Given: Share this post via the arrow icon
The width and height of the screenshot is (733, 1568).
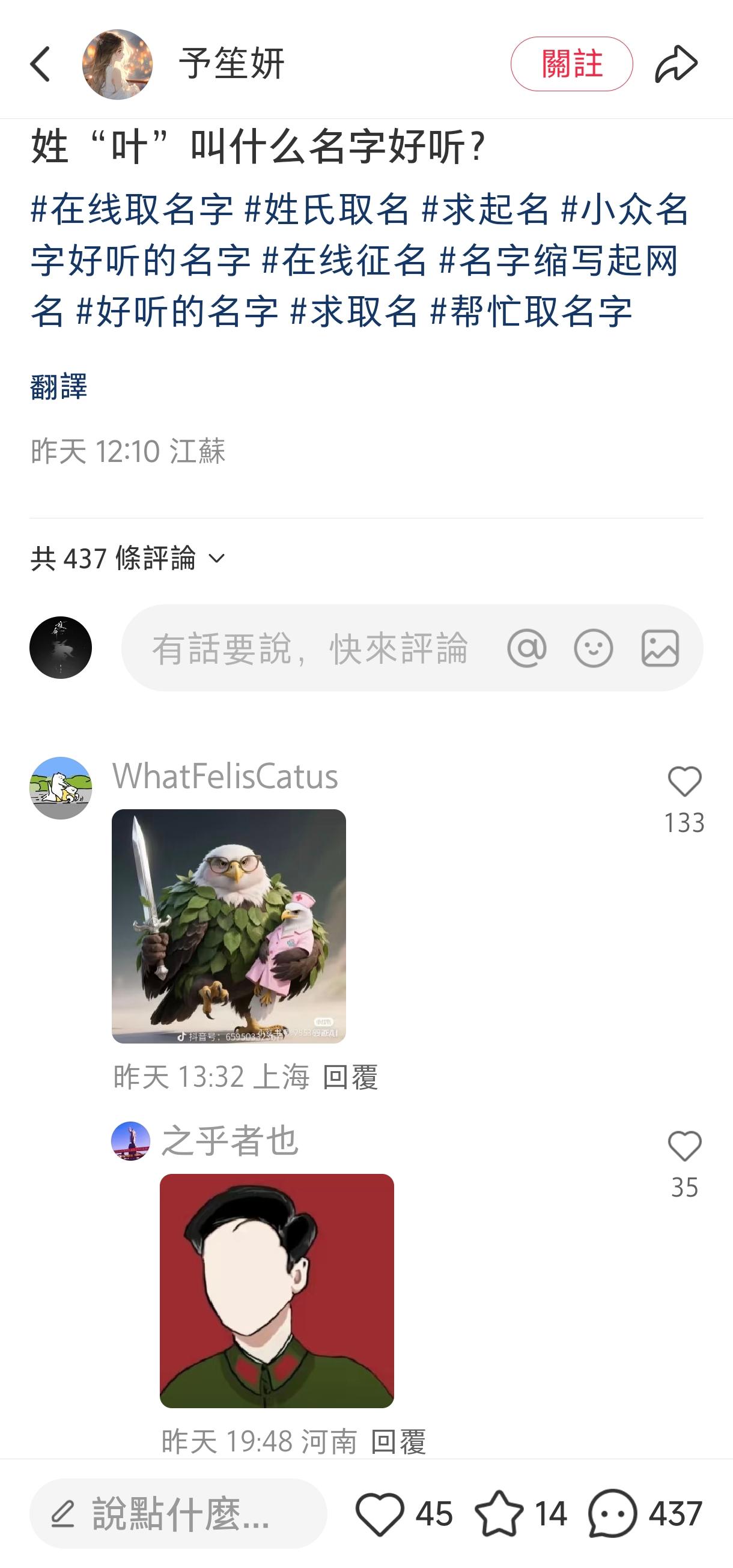Looking at the screenshot, I should (676, 64).
